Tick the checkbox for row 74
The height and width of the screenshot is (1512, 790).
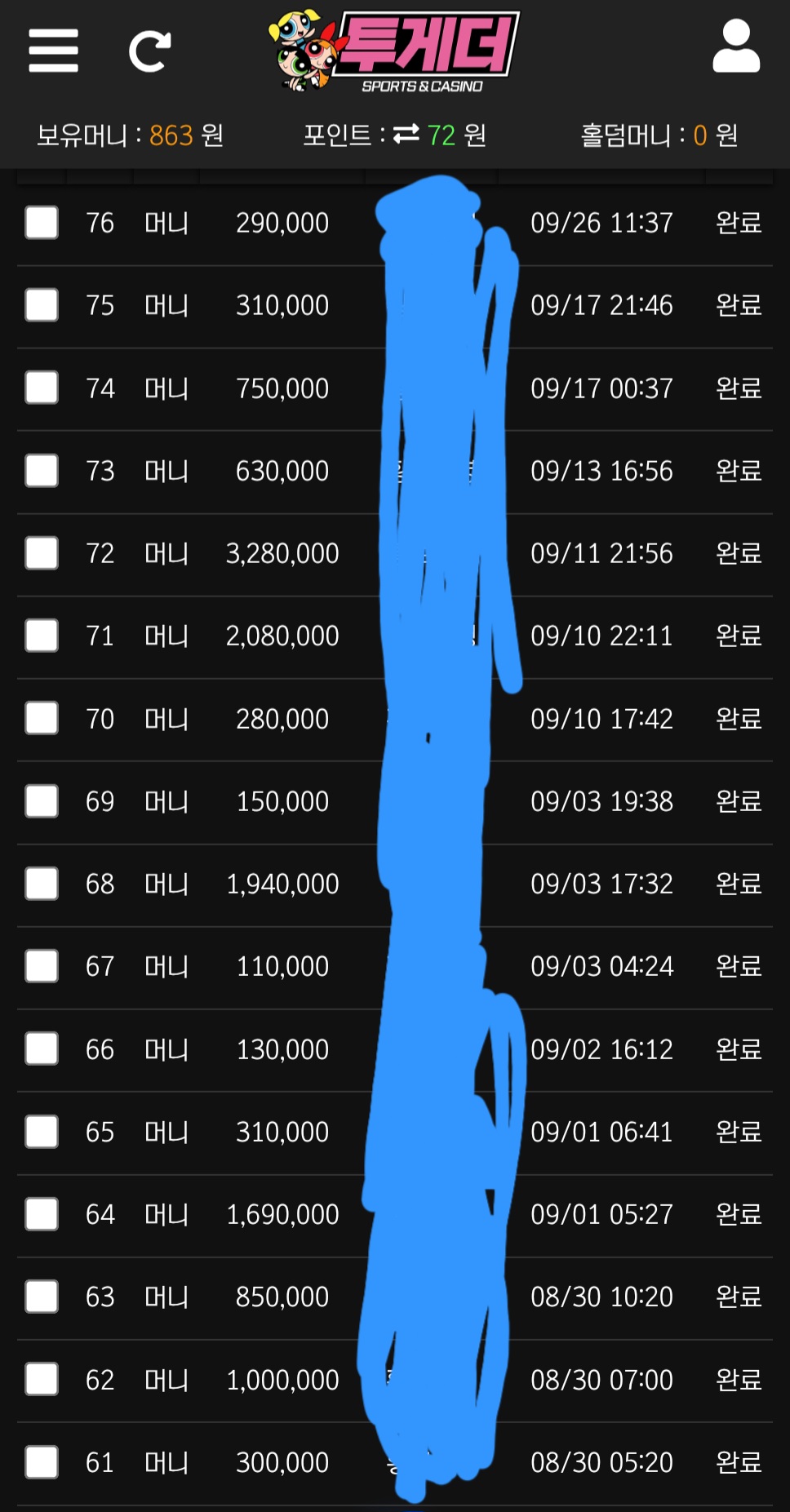pos(42,388)
